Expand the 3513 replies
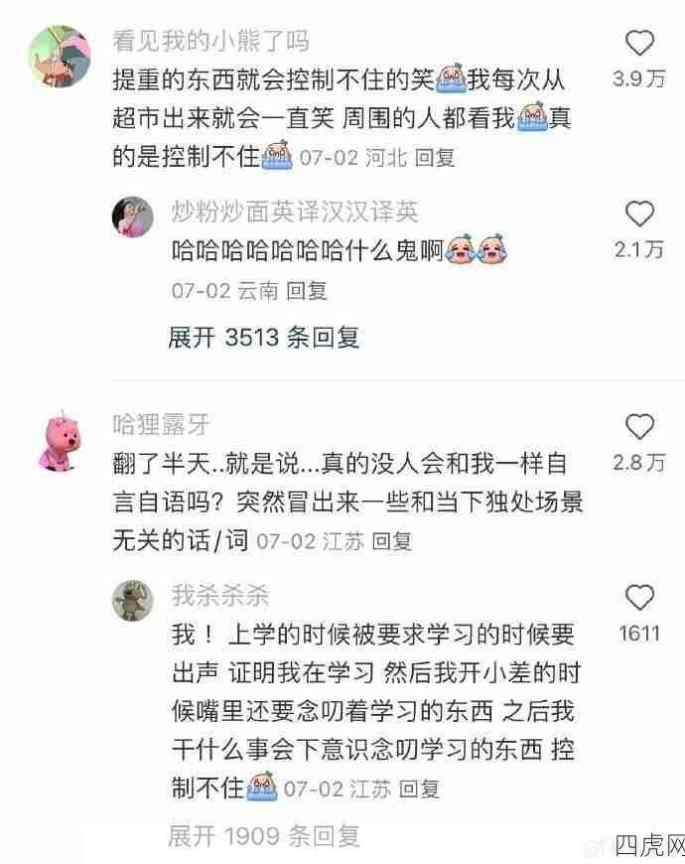 (x=264, y=338)
